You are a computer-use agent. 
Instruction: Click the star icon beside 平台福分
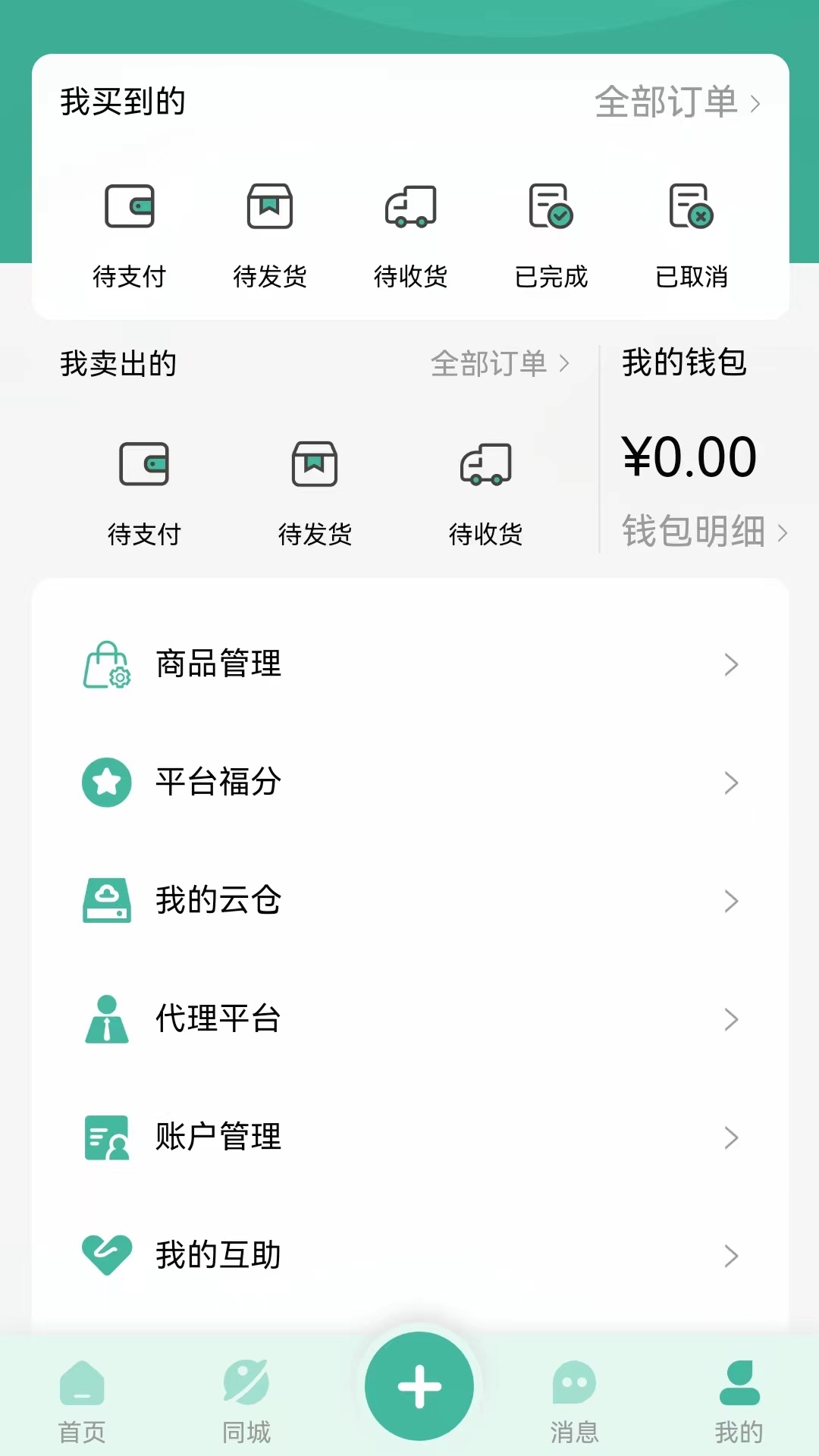click(106, 782)
